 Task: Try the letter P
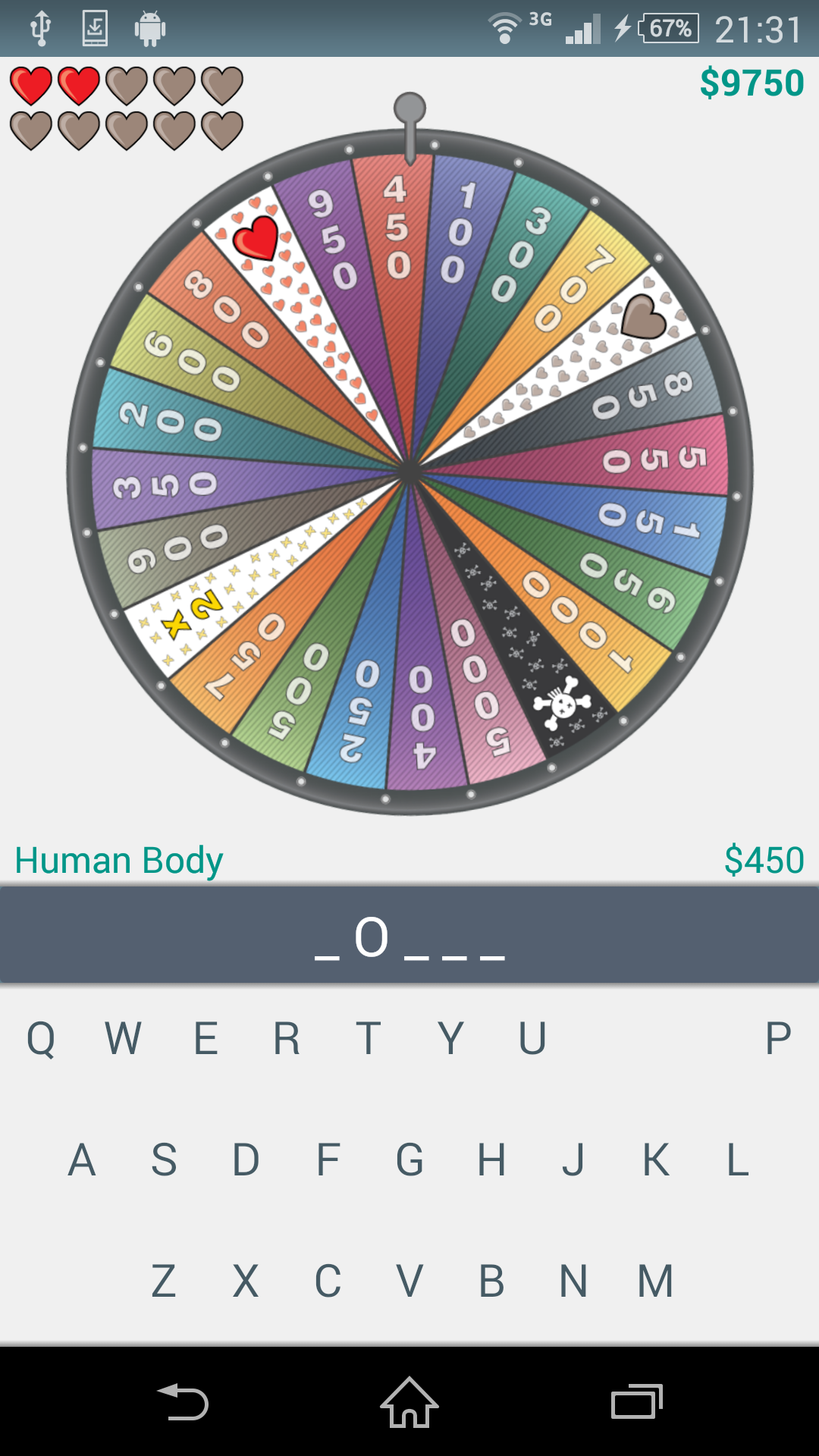tap(778, 1038)
